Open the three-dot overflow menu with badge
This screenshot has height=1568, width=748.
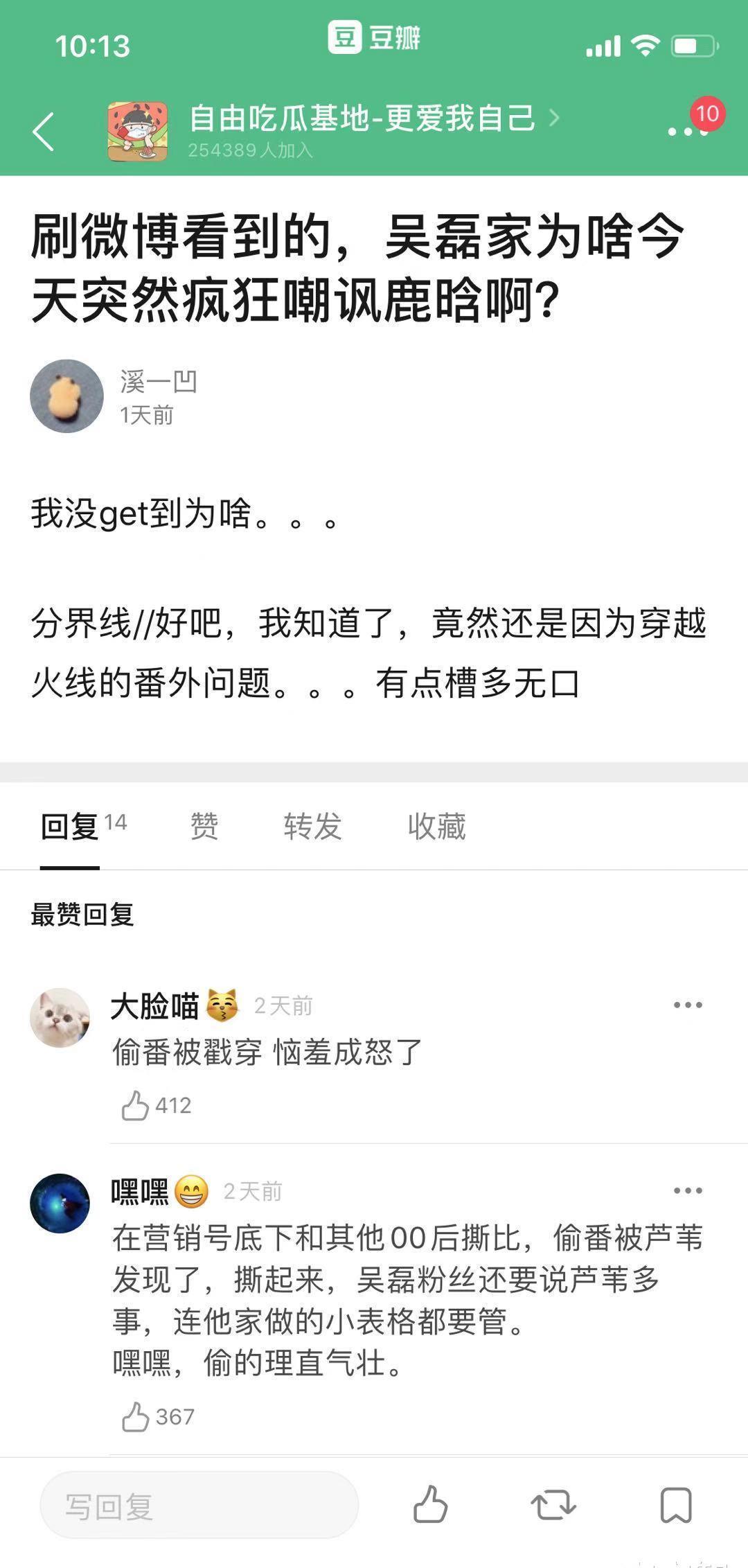[x=687, y=130]
